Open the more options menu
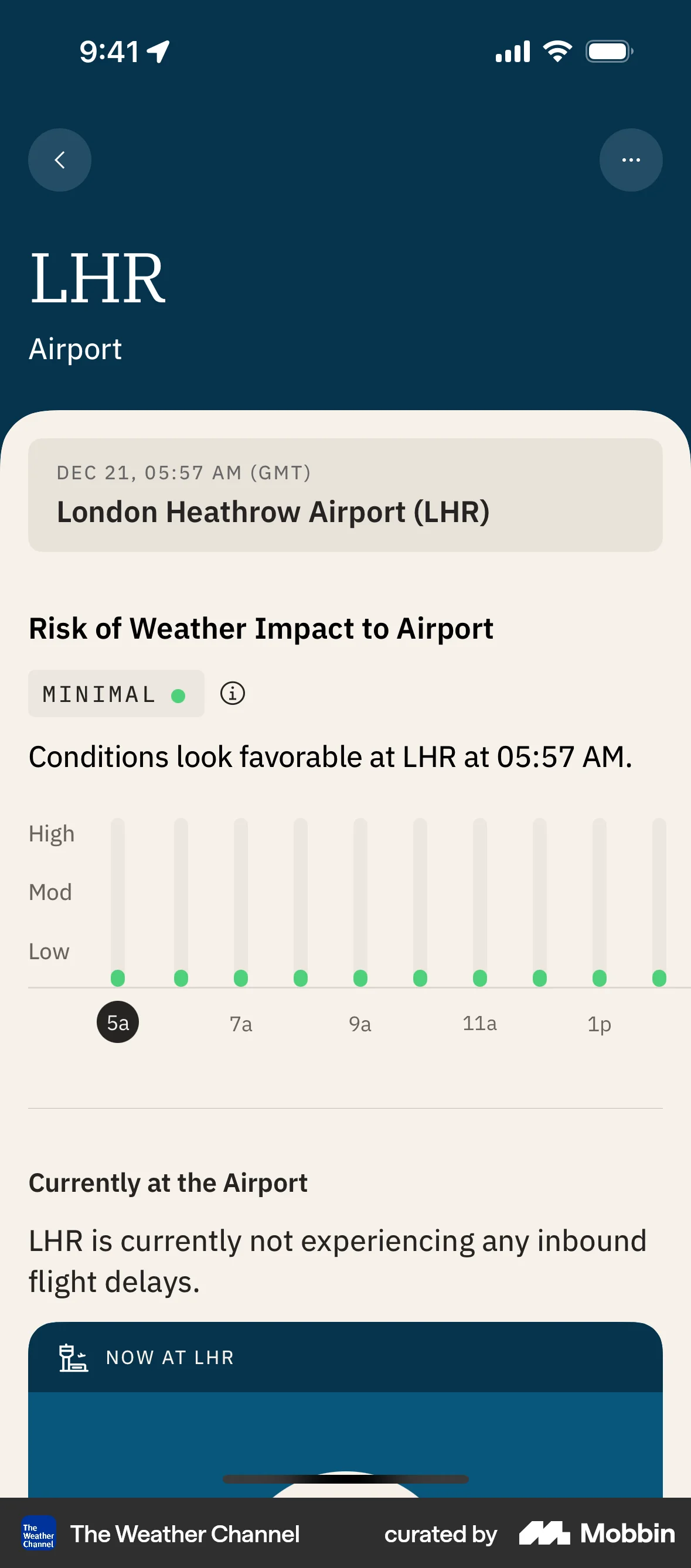This screenshot has width=691, height=1568. [x=631, y=159]
